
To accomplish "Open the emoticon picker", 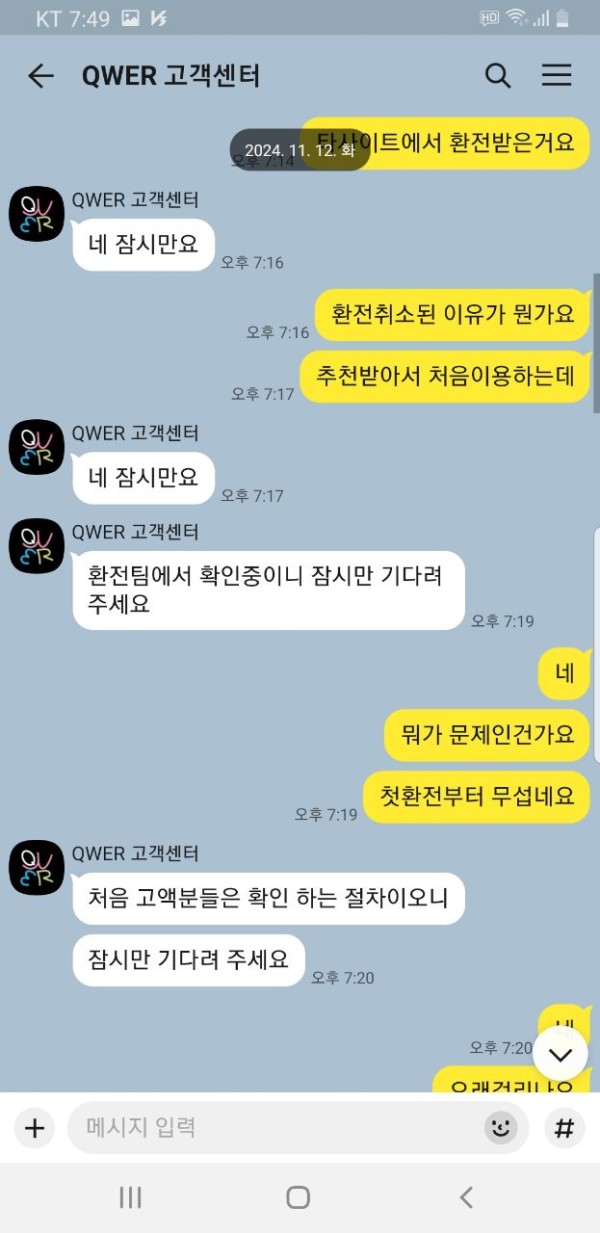I will click(501, 1128).
